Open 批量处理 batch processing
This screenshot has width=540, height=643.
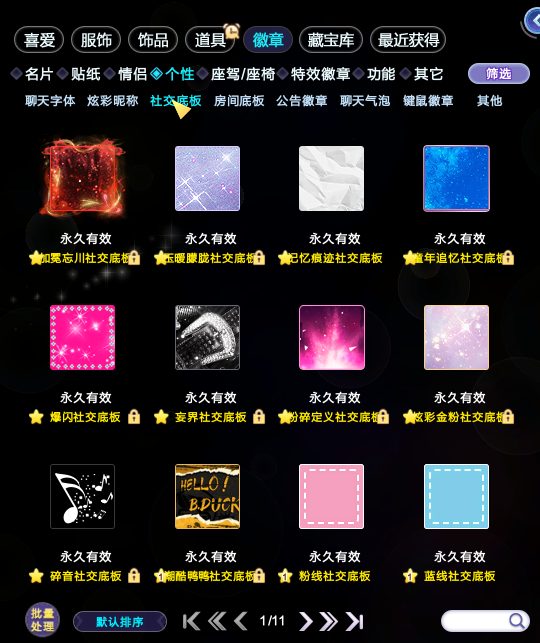tap(42, 620)
